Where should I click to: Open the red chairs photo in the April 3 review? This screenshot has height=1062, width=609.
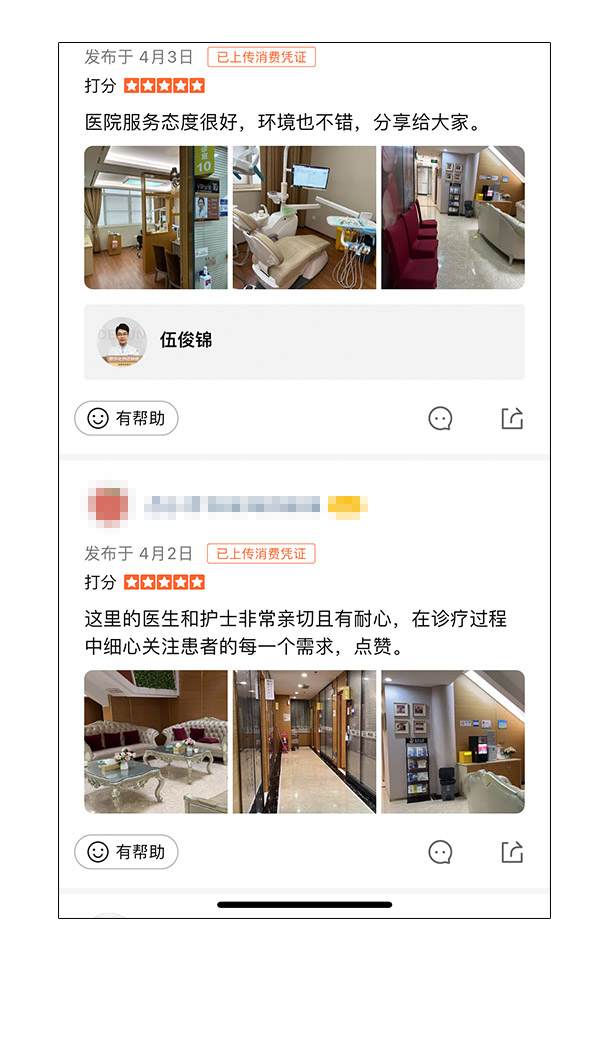point(452,218)
